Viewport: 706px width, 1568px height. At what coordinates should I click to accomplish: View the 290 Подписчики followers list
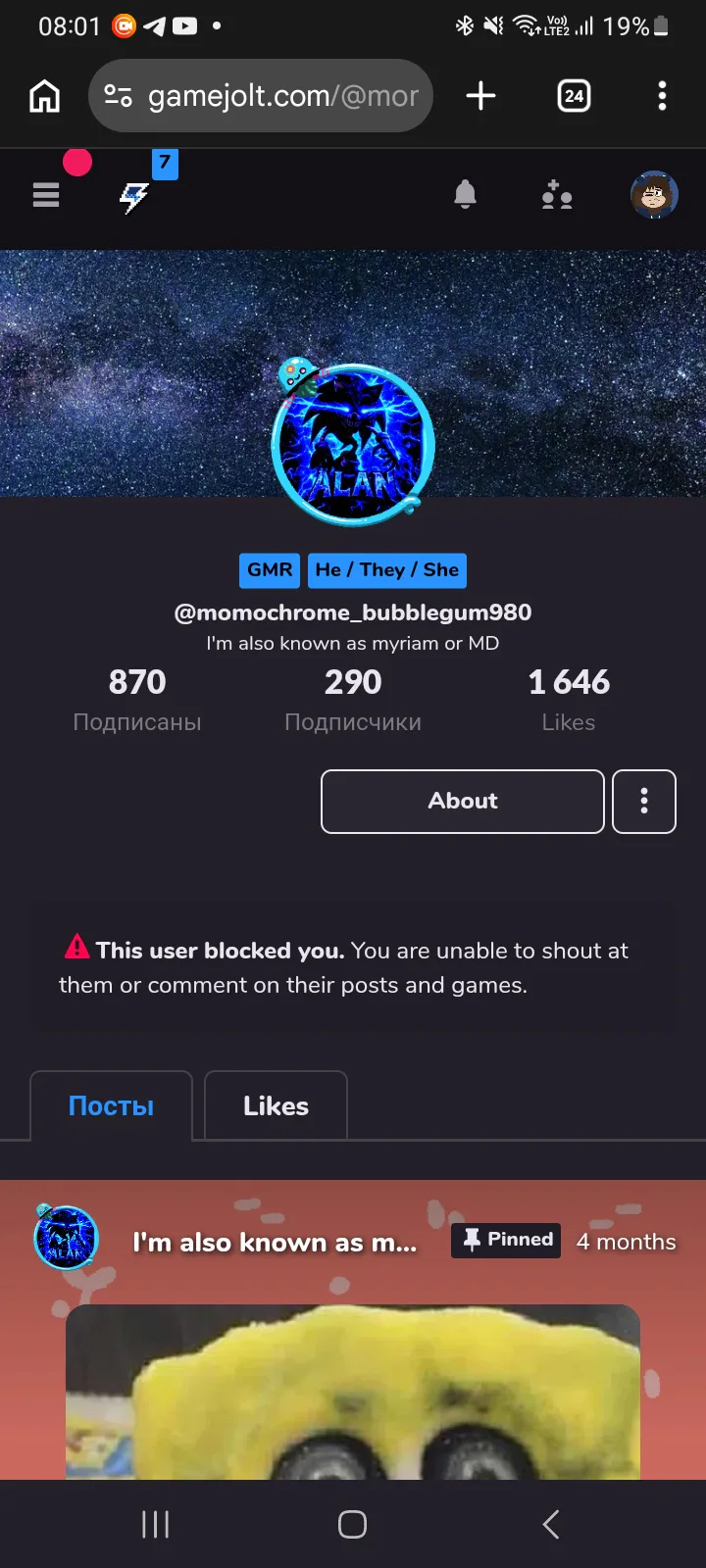(353, 700)
